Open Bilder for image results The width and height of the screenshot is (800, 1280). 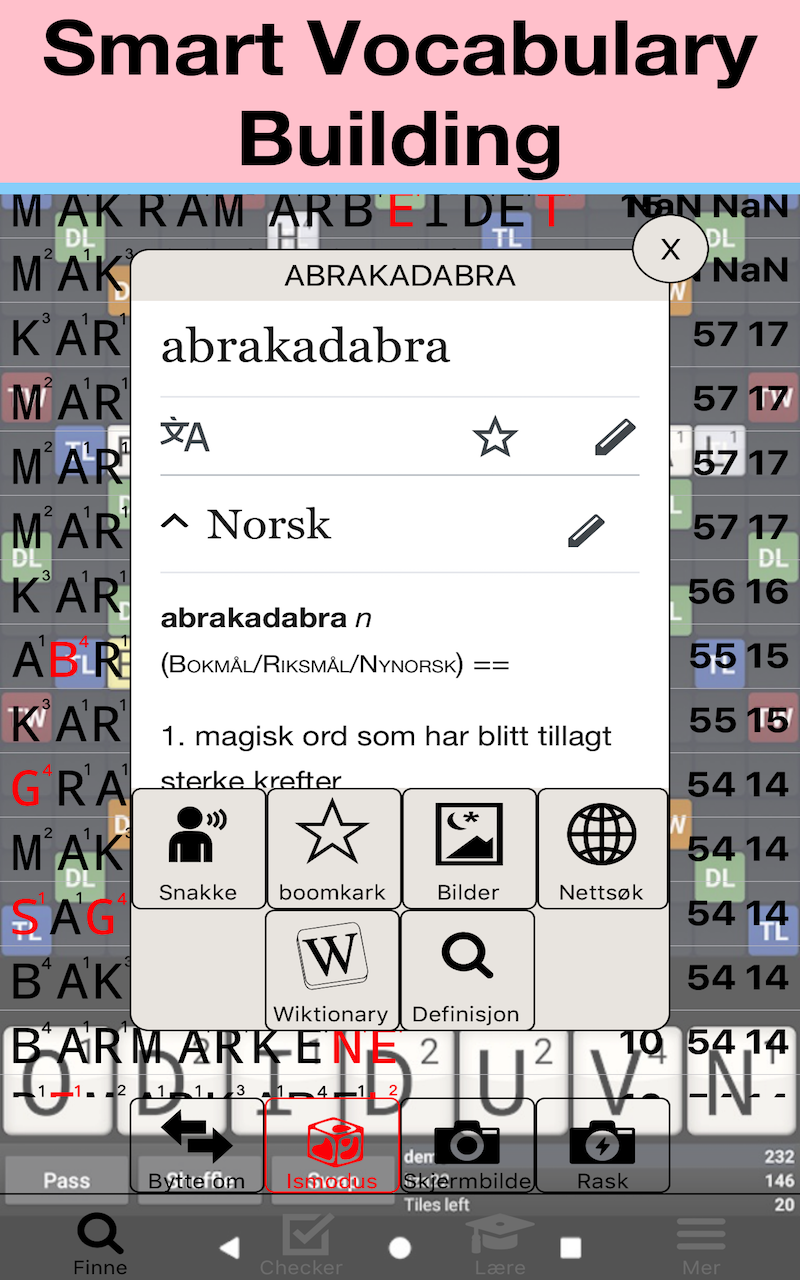pyautogui.click(x=468, y=848)
